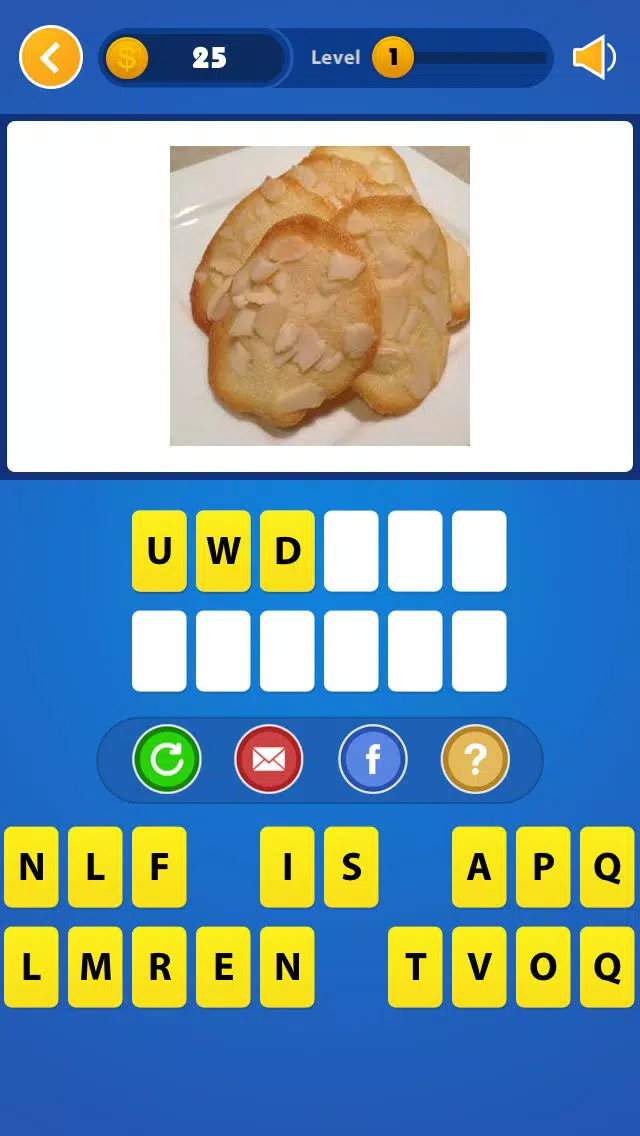Choose the letter S tile
Screen dimensions: 640x1136
[351, 867]
